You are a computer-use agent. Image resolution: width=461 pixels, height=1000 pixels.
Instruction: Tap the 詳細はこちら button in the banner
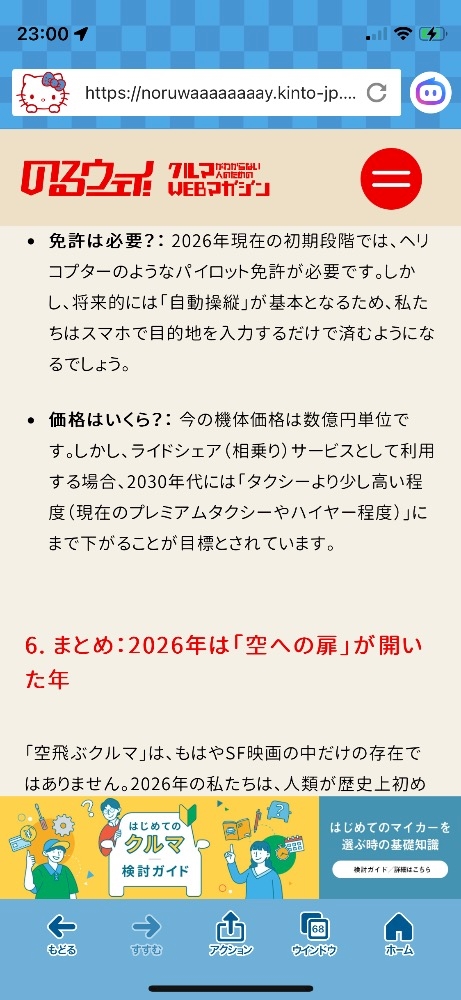[x=390, y=870]
